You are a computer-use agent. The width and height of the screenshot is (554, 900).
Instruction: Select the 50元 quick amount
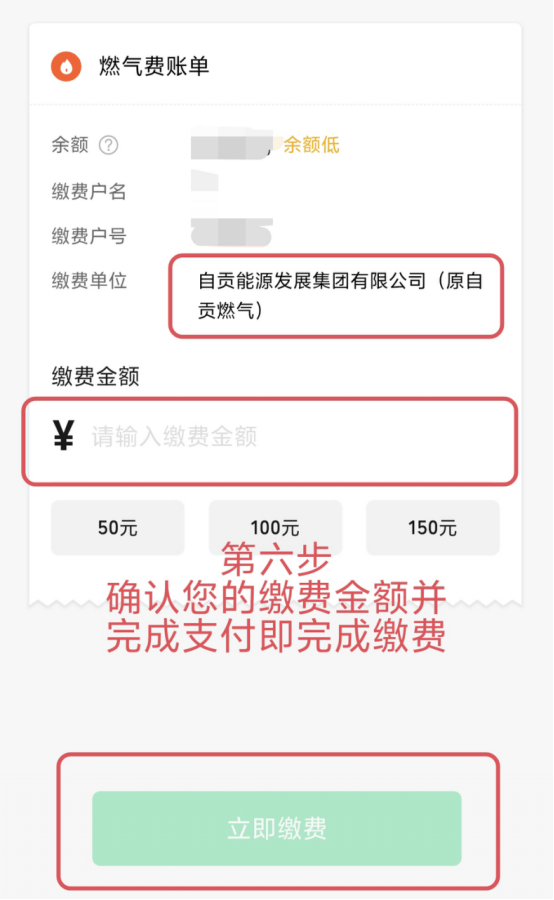coord(118,527)
